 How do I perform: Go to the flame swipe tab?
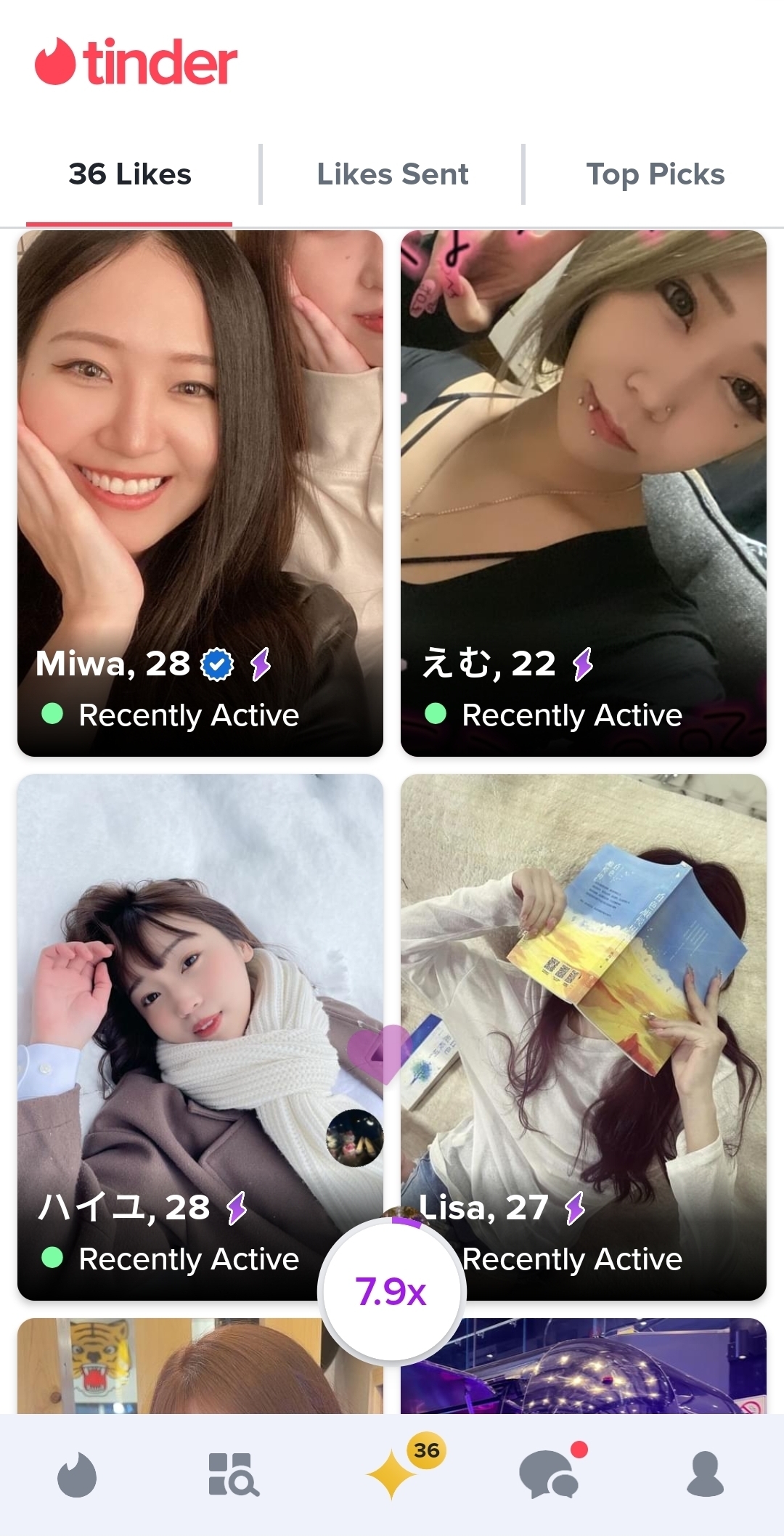pyautogui.click(x=77, y=1474)
